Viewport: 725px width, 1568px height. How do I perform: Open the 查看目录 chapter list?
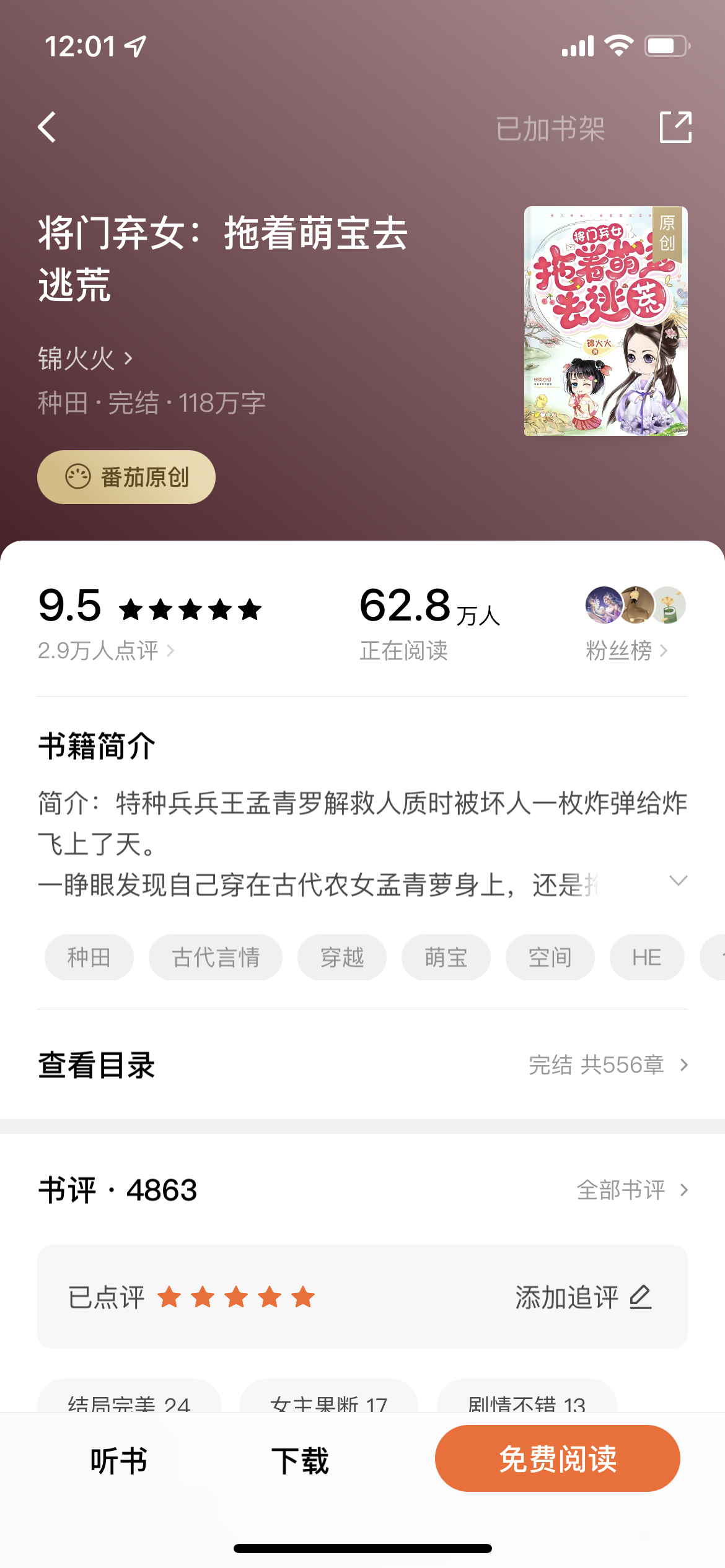(362, 1065)
